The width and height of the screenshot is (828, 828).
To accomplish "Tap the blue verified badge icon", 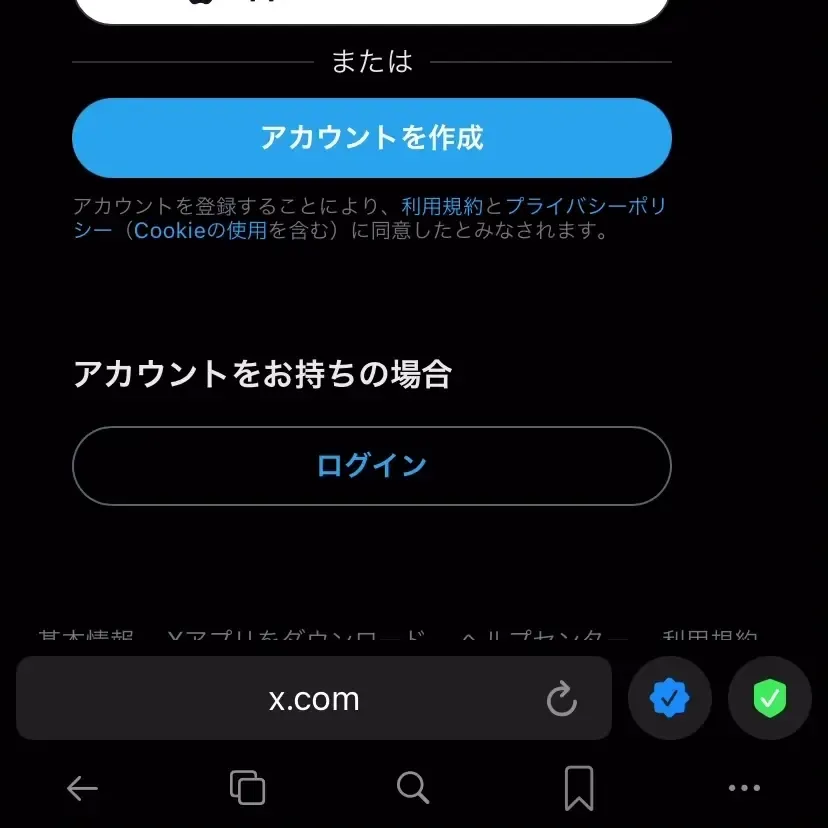I will (x=669, y=699).
